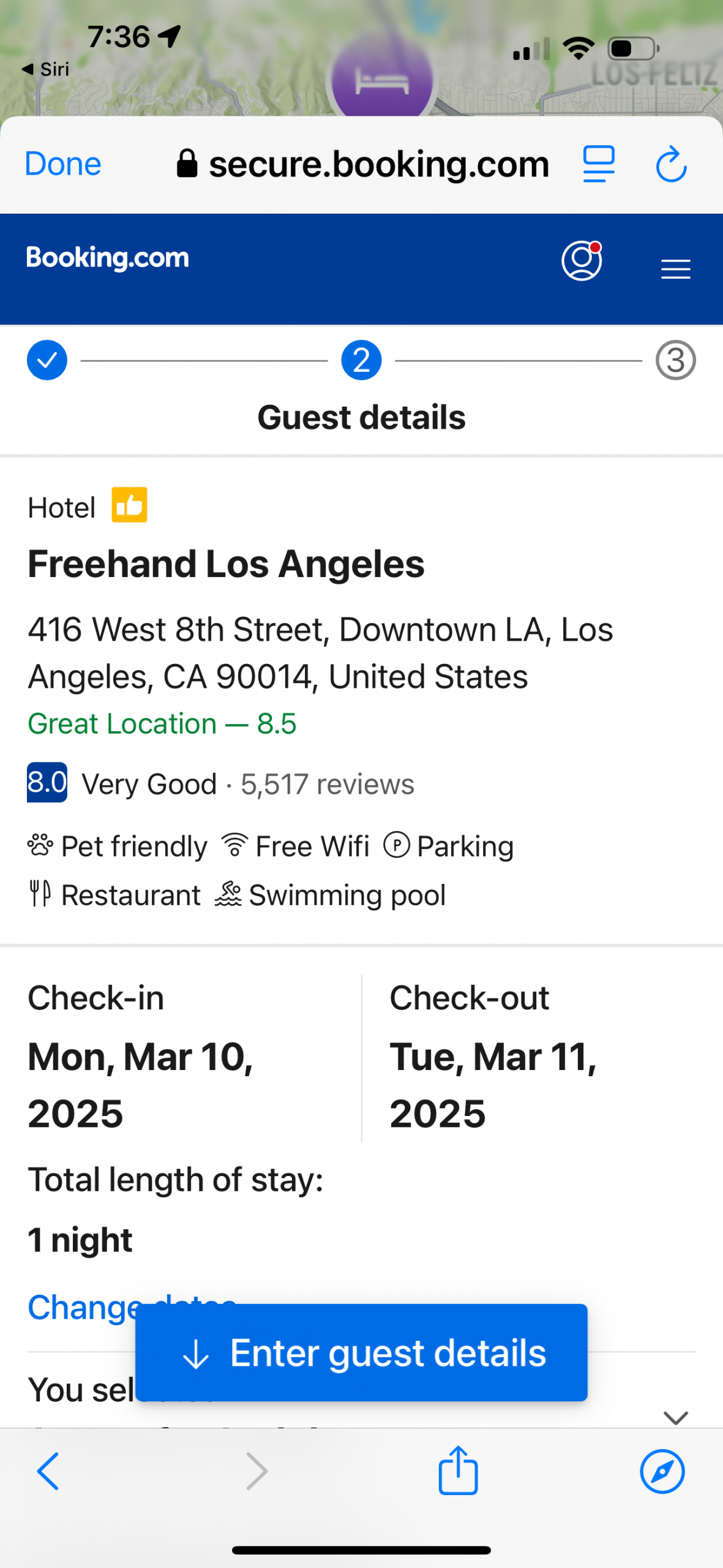Expand the You selected section chevron

pyautogui.click(x=676, y=1417)
